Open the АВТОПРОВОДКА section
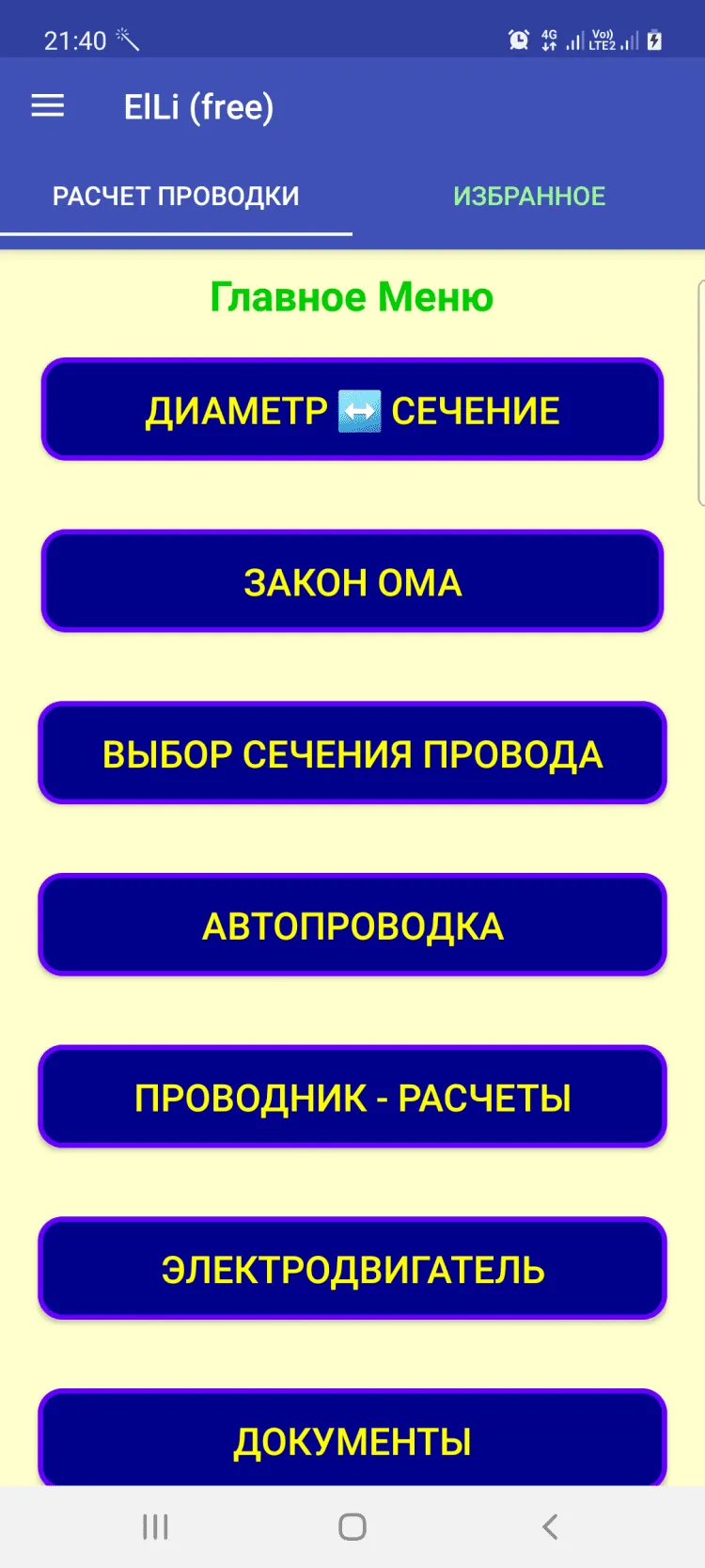Viewport: 705px width, 1568px height. tap(352, 926)
